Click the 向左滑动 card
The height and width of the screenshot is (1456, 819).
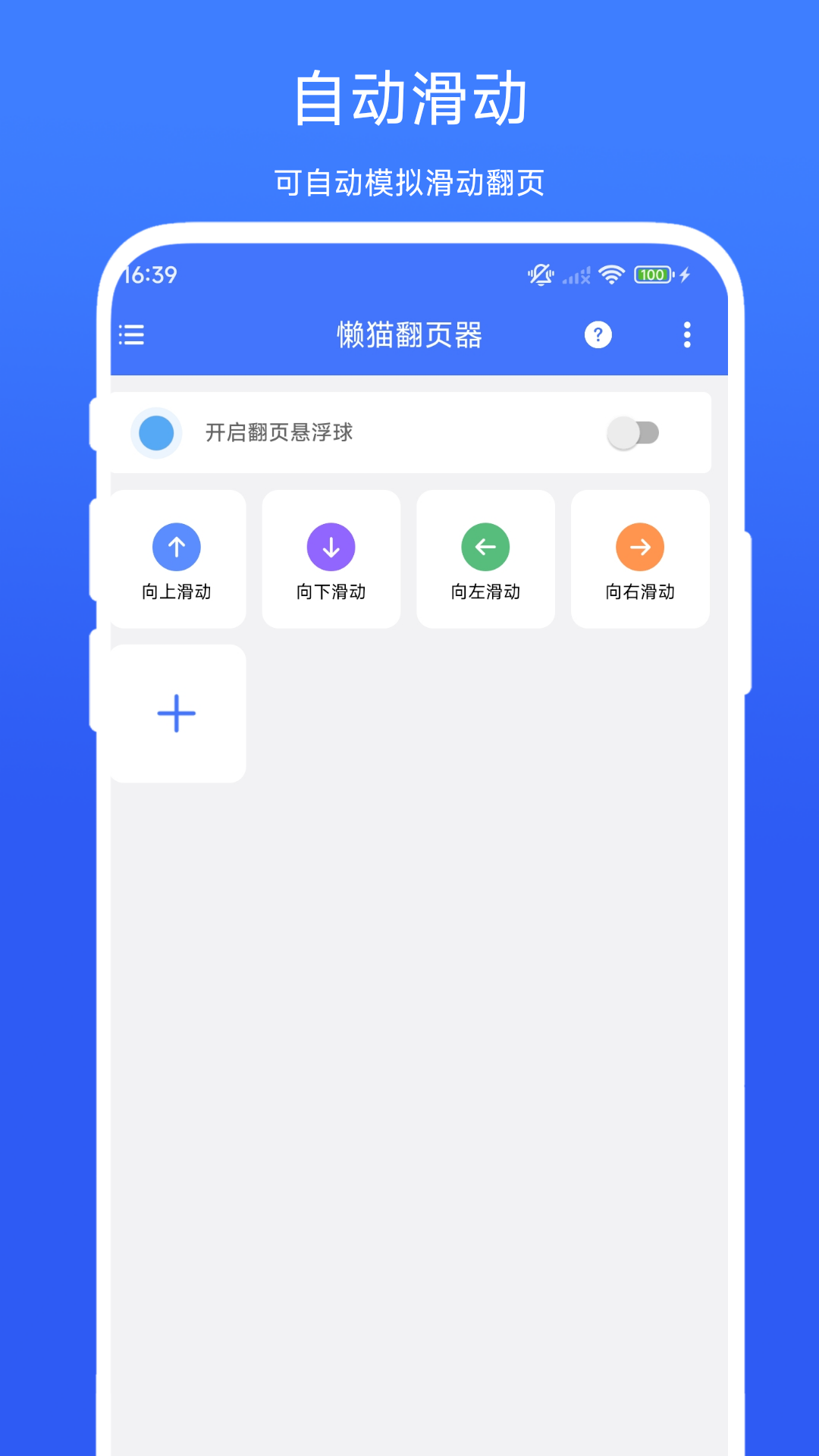(485, 559)
